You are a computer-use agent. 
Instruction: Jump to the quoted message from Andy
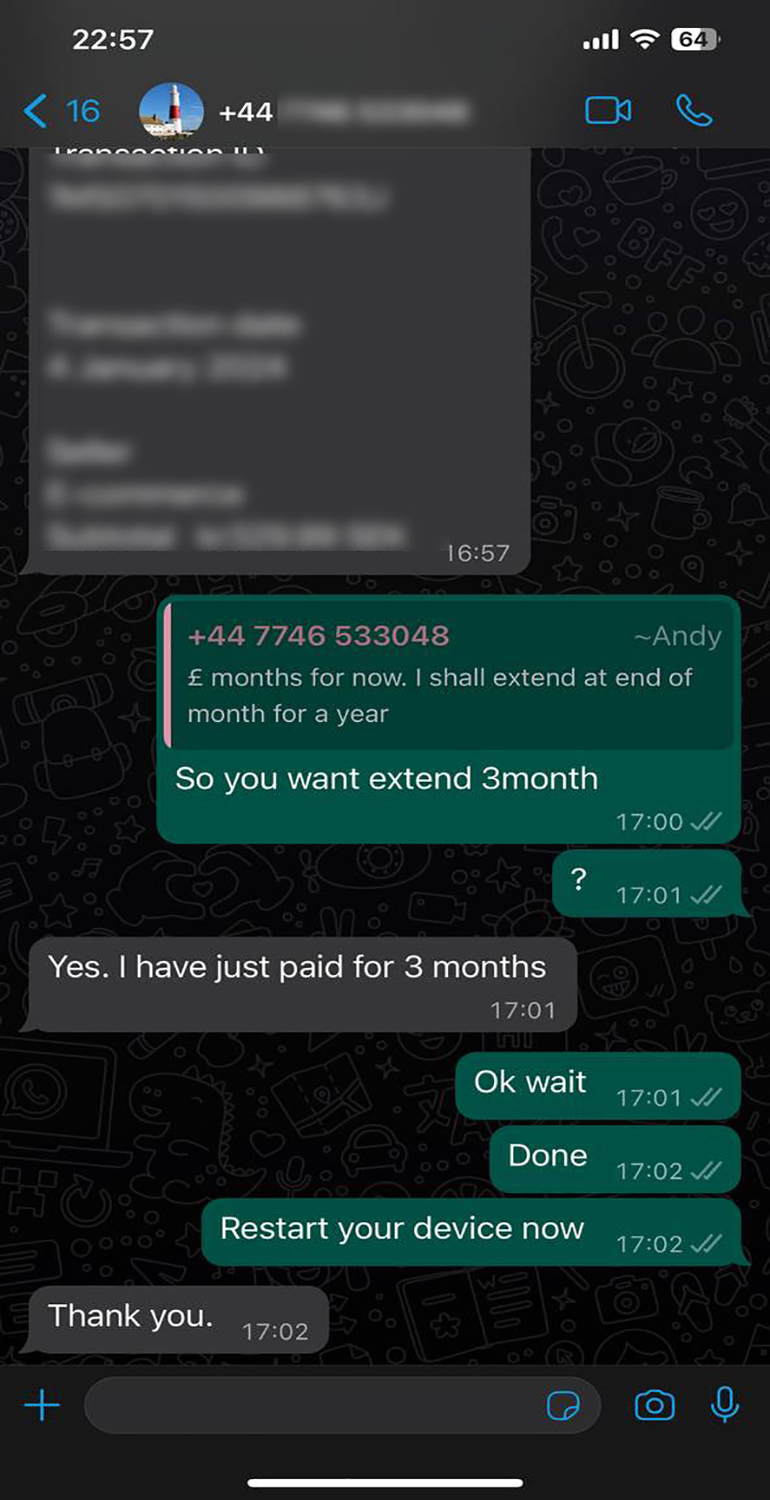coord(448,675)
